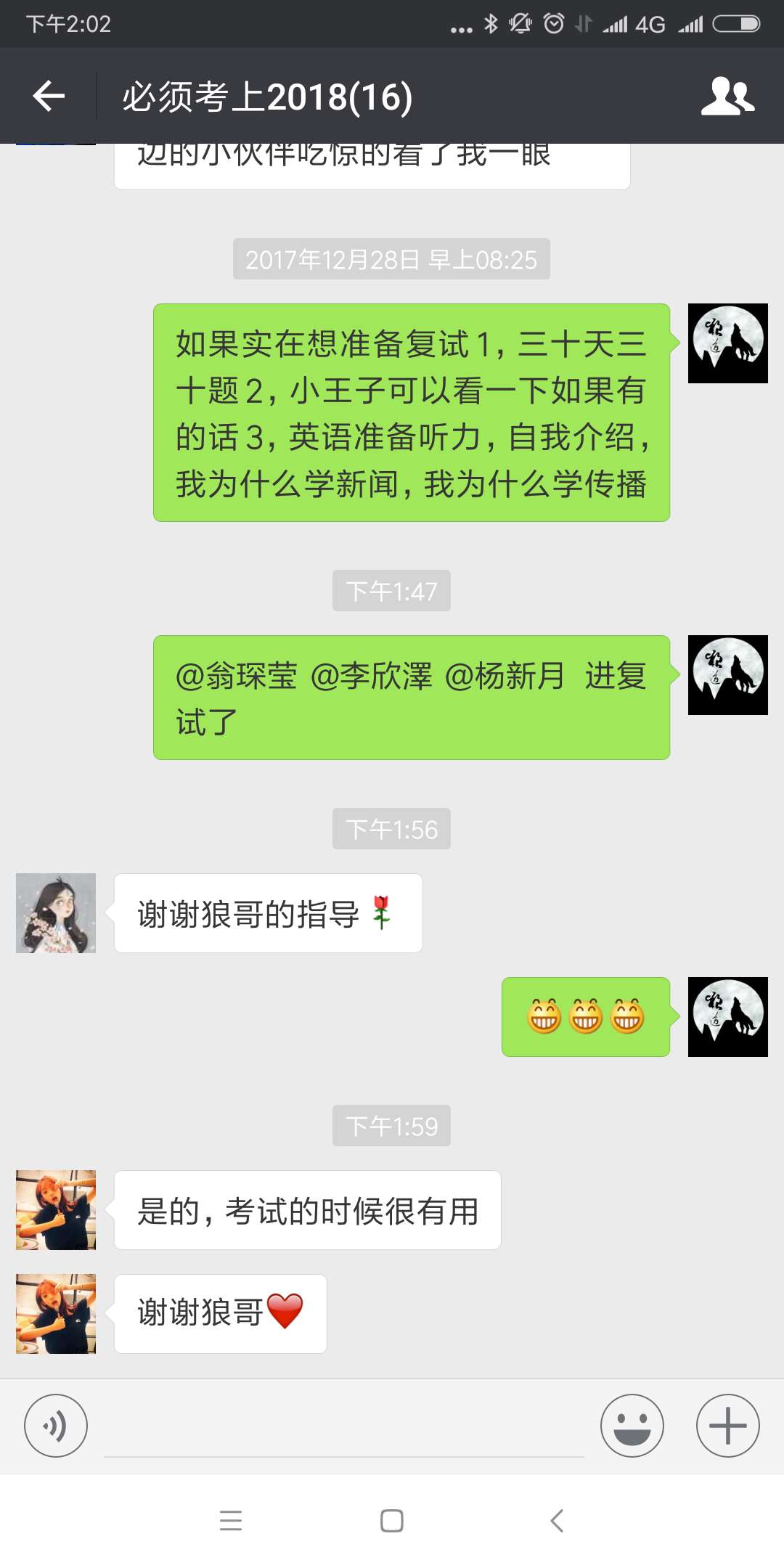Open the emoji sticker panel
Image resolution: width=784 pixels, height=1568 pixels.
(x=632, y=1425)
